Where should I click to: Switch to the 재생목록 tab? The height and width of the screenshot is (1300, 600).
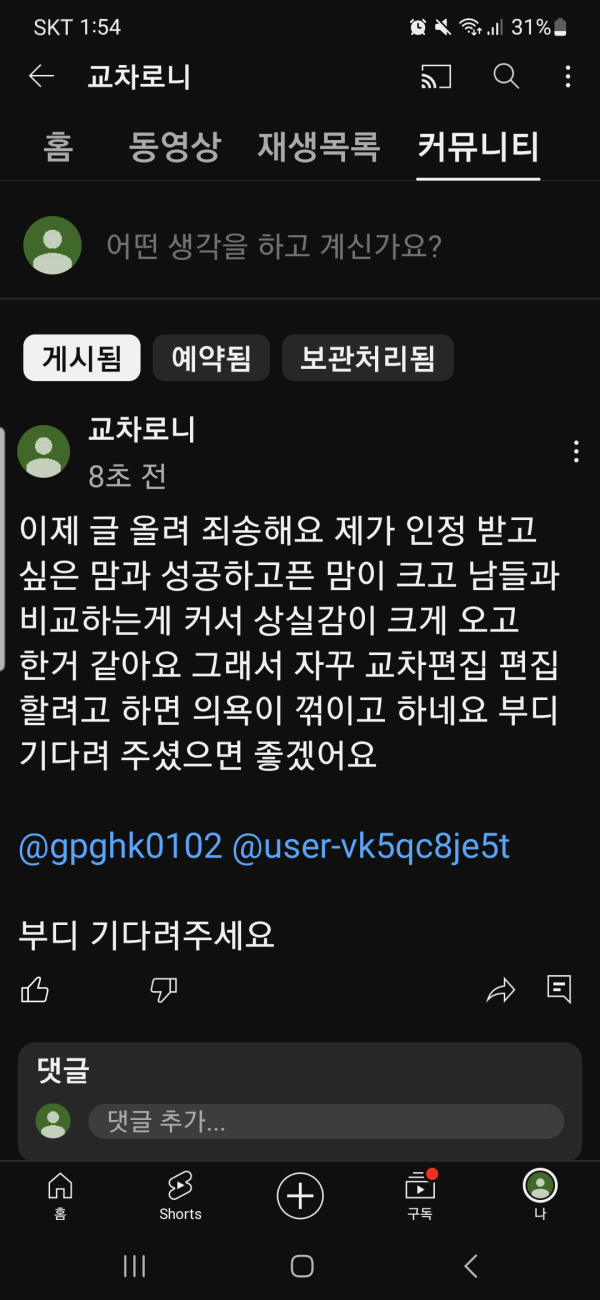318,147
